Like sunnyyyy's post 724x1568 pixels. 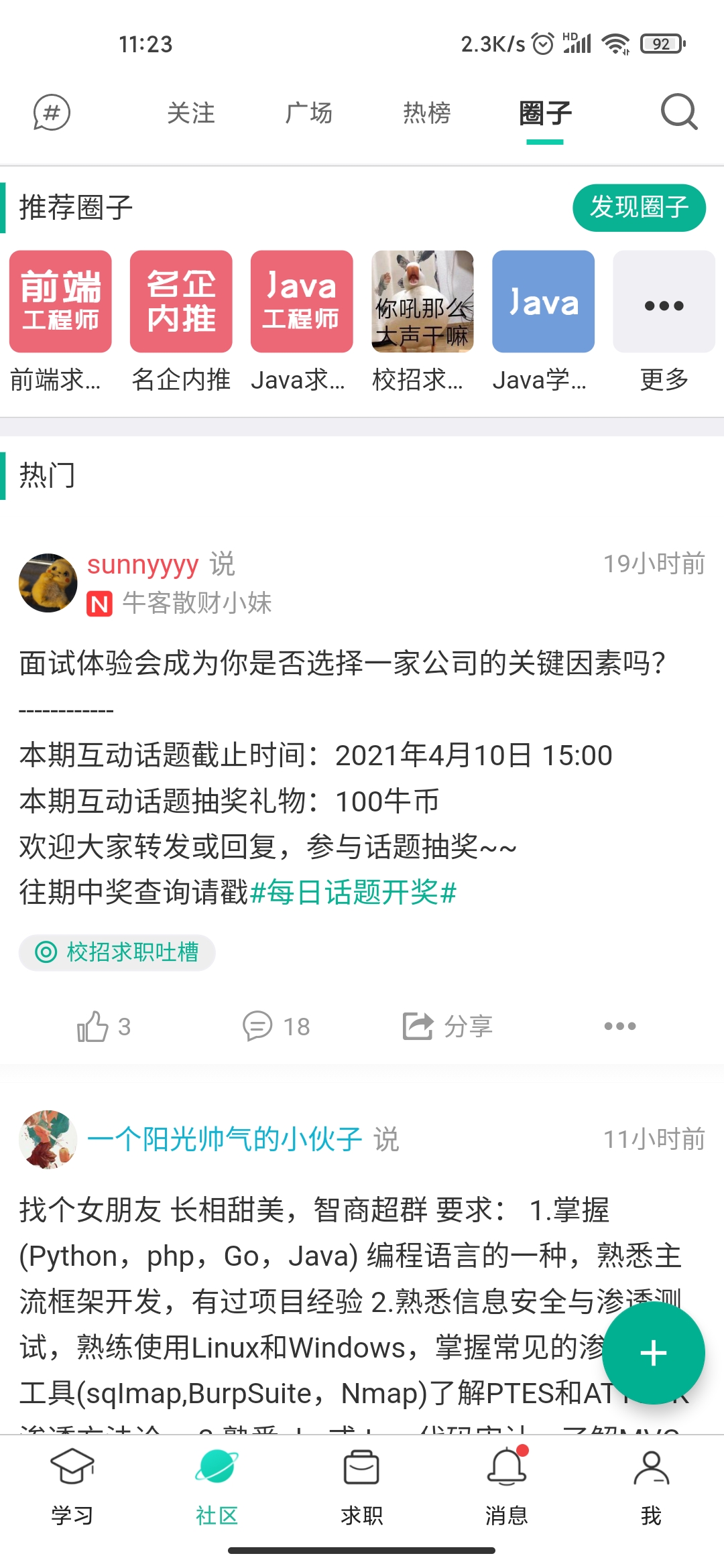point(104,1026)
